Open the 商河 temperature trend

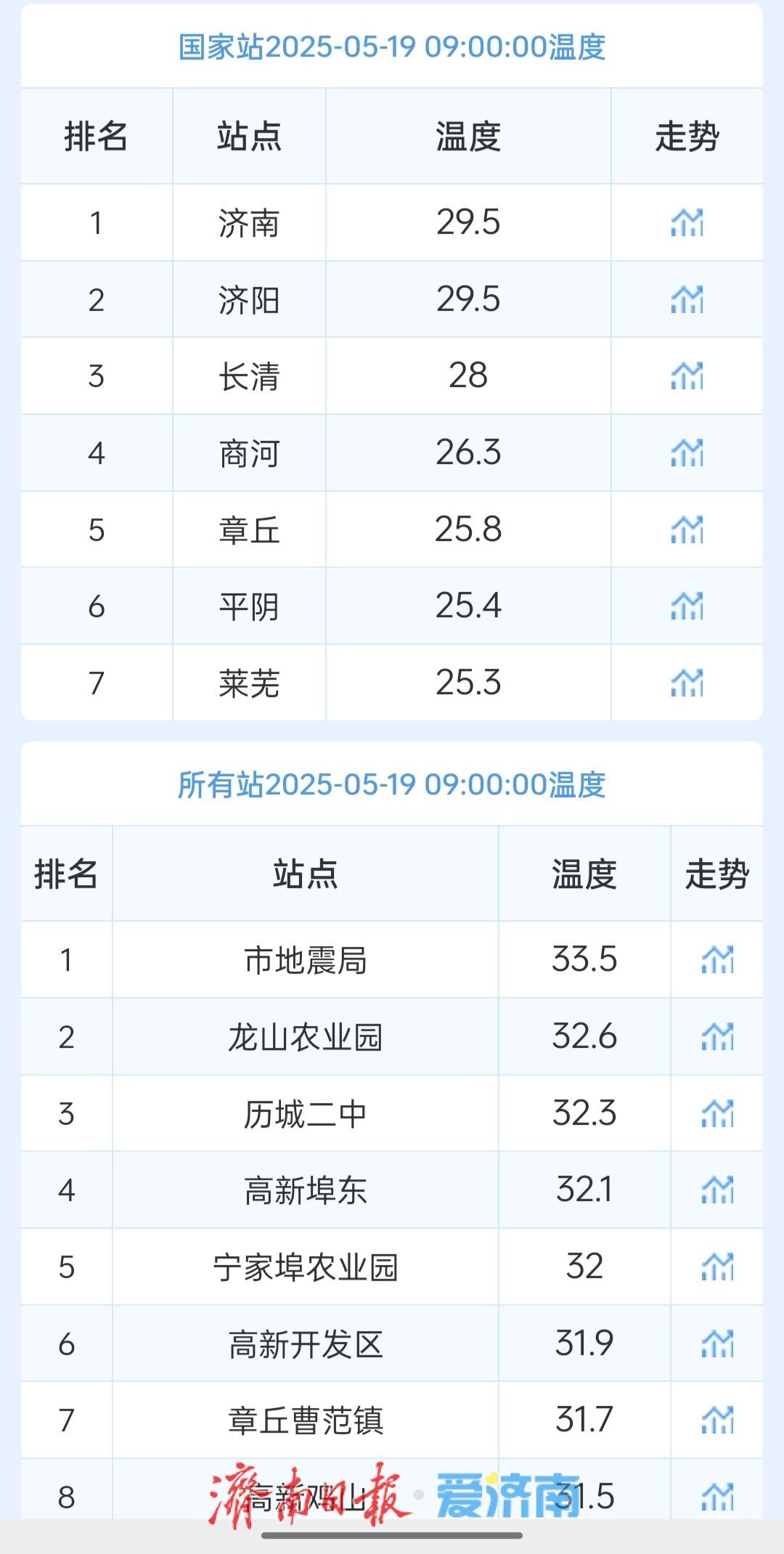coord(687,452)
